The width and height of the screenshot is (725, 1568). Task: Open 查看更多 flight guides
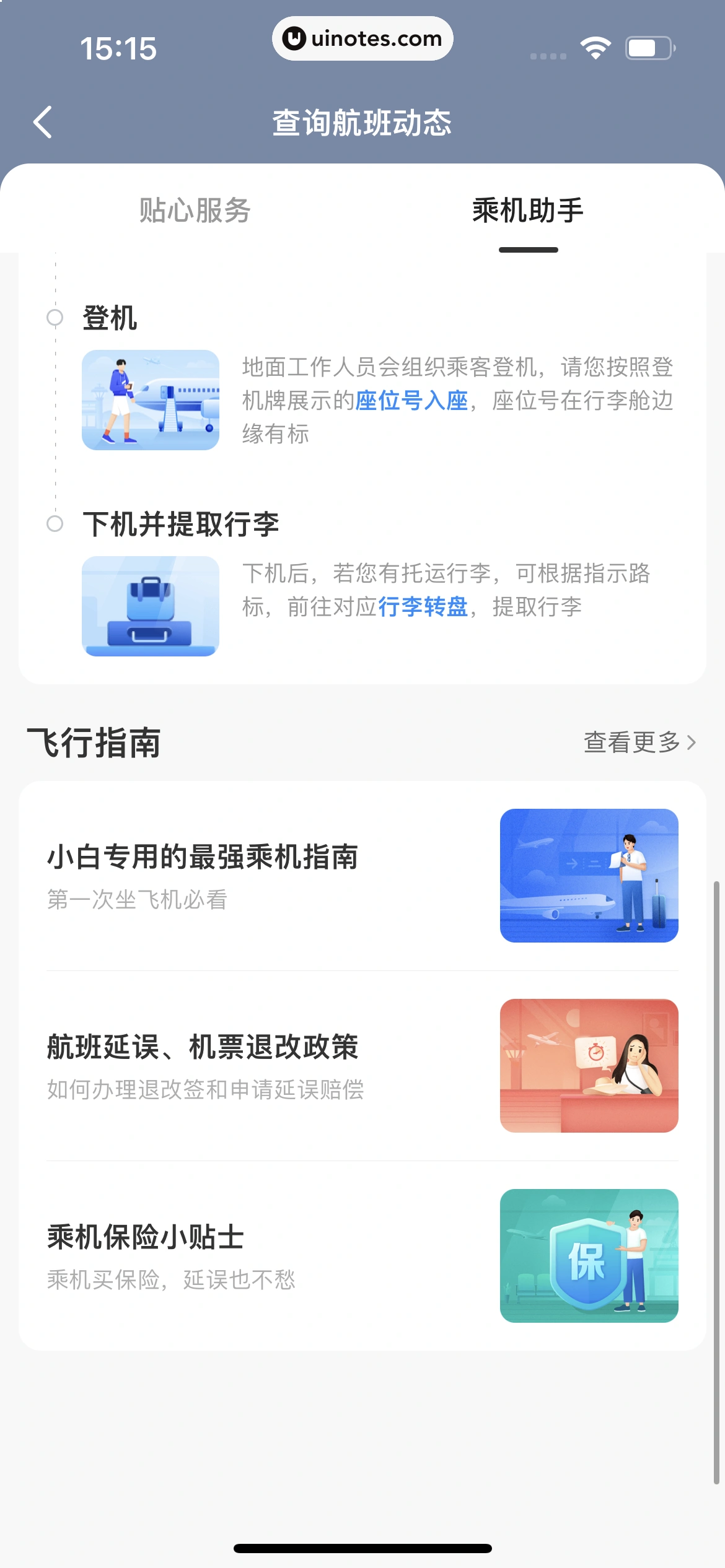click(639, 742)
